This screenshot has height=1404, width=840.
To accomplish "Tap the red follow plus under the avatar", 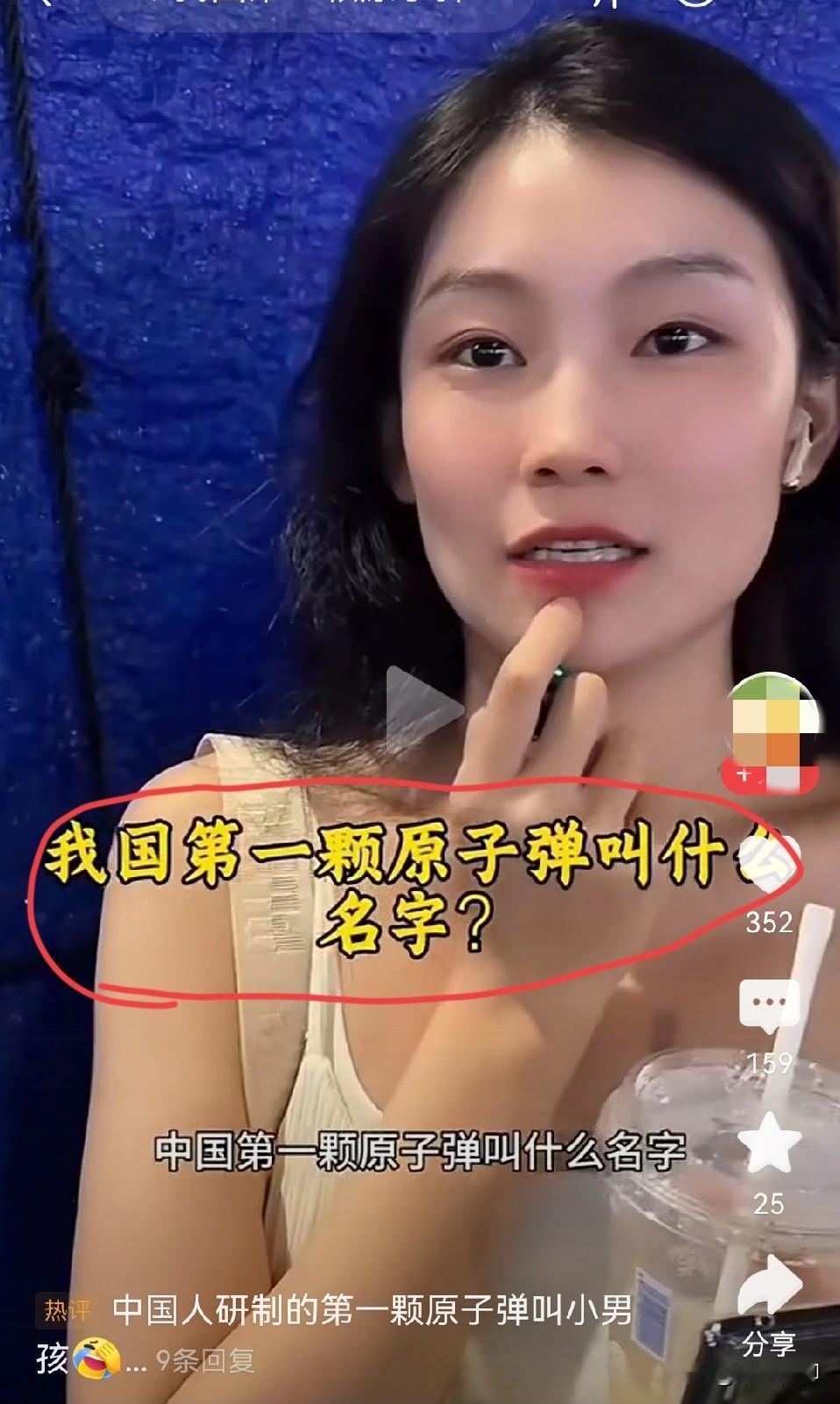I will [x=770, y=776].
